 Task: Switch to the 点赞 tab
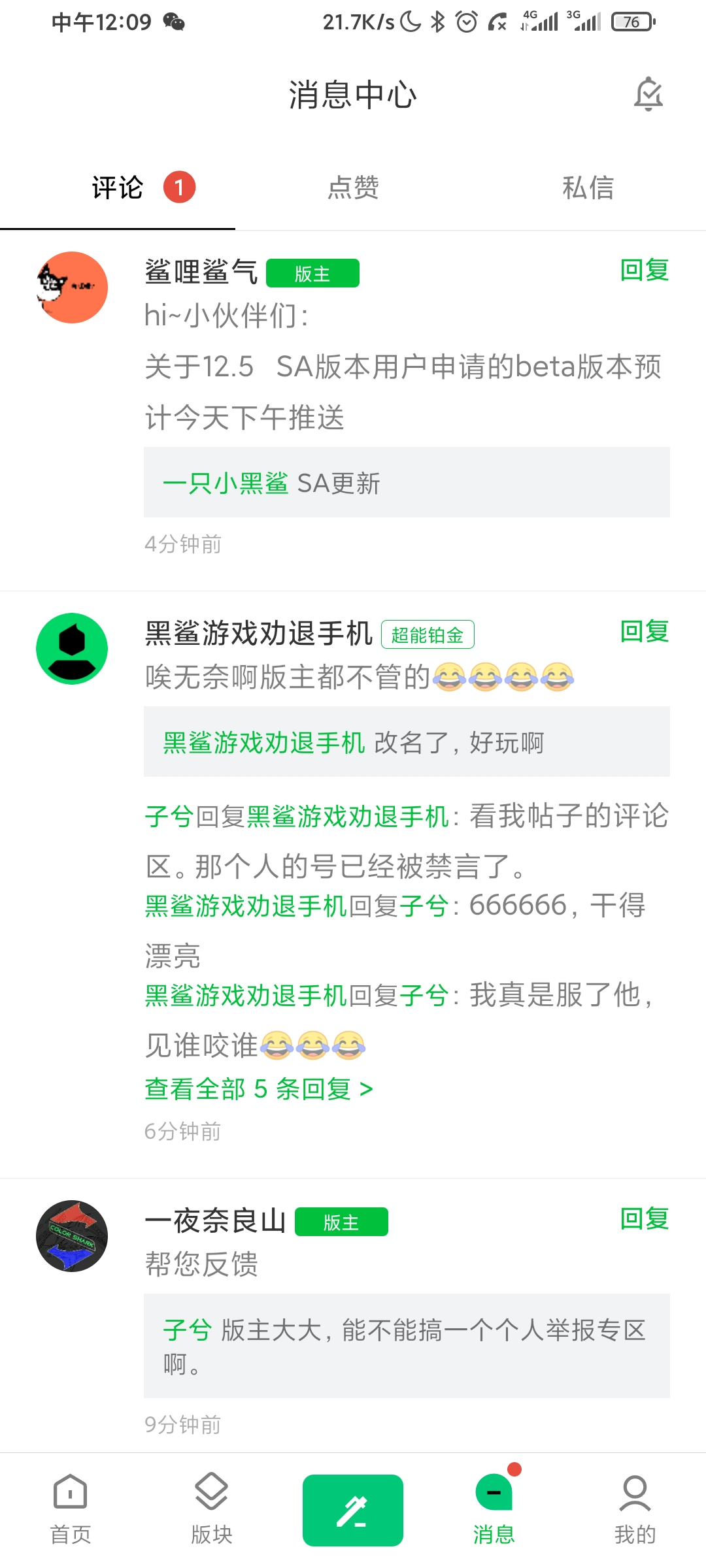(353, 188)
